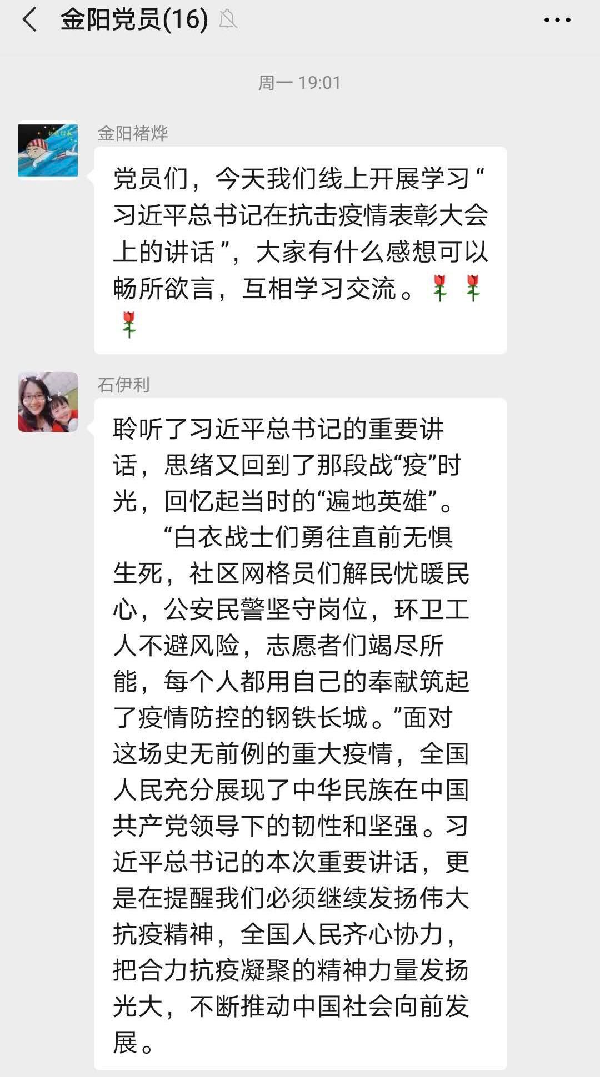Open 石伊利's profile avatar
Image resolution: width=600 pixels, height=1077 pixels.
48,401
